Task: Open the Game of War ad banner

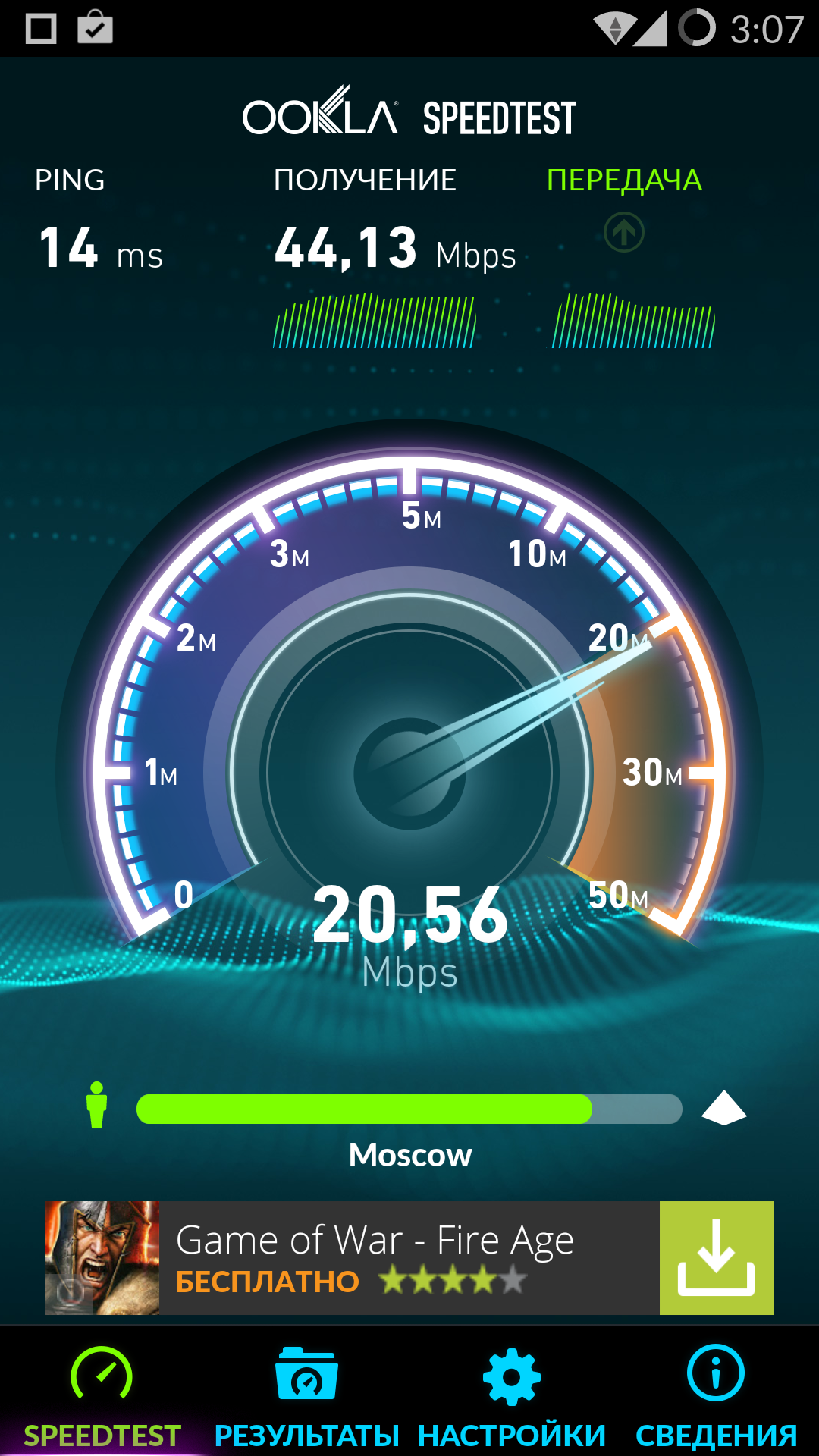Action: [x=375, y=1257]
